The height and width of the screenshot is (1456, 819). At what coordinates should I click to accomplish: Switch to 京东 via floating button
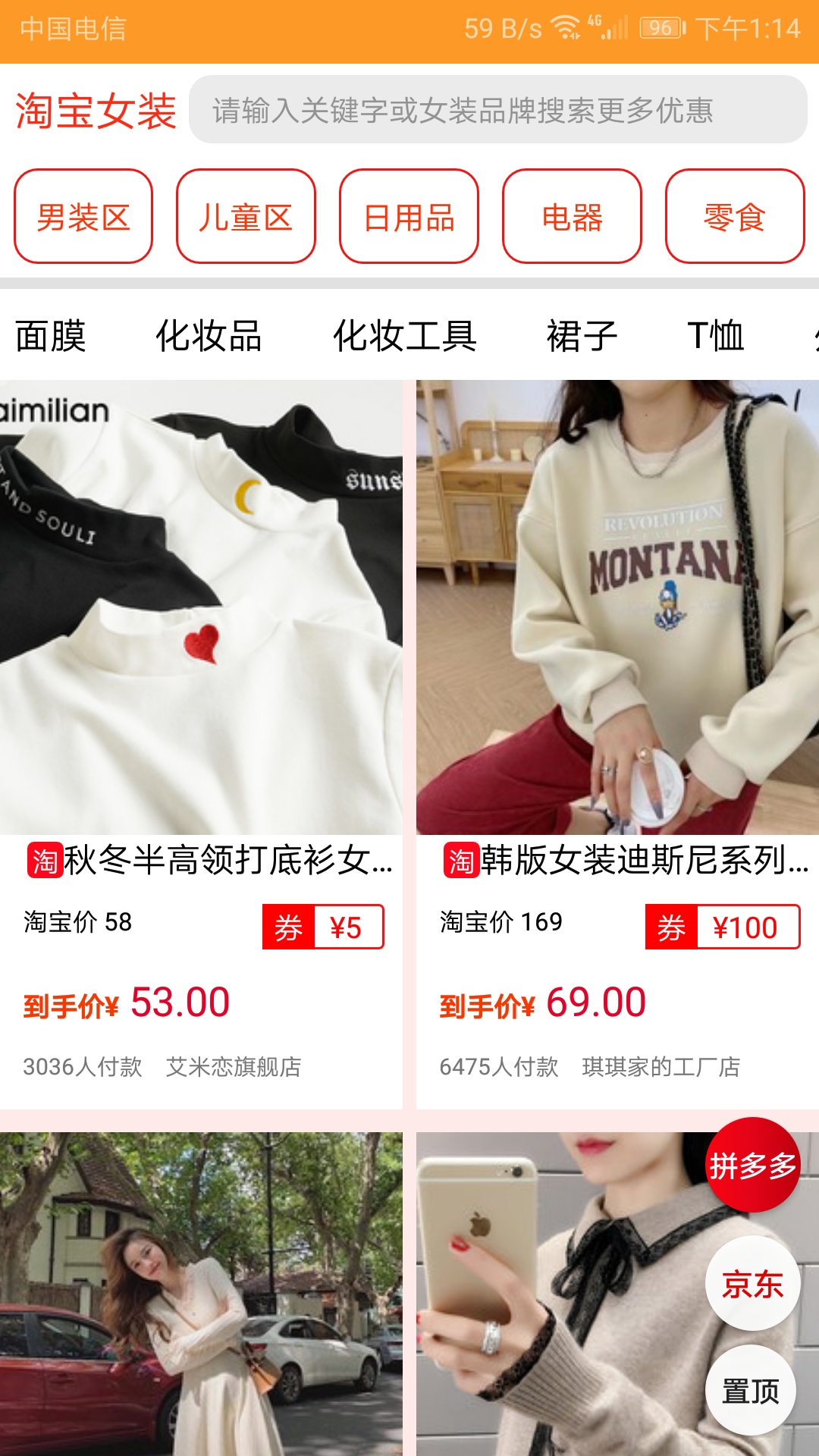(x=752, y=1284)
